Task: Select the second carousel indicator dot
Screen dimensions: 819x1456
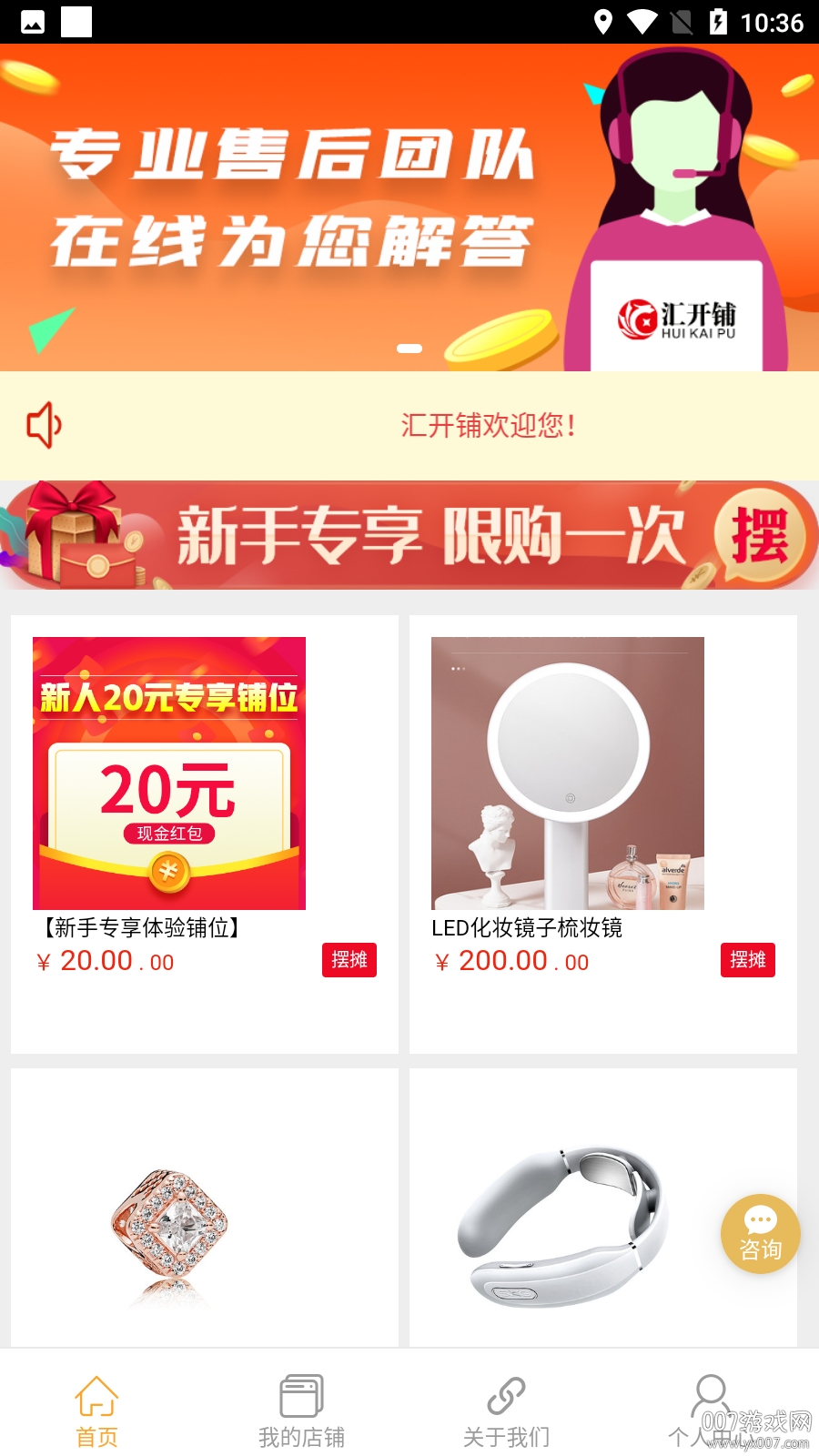Action: (458, 668)
